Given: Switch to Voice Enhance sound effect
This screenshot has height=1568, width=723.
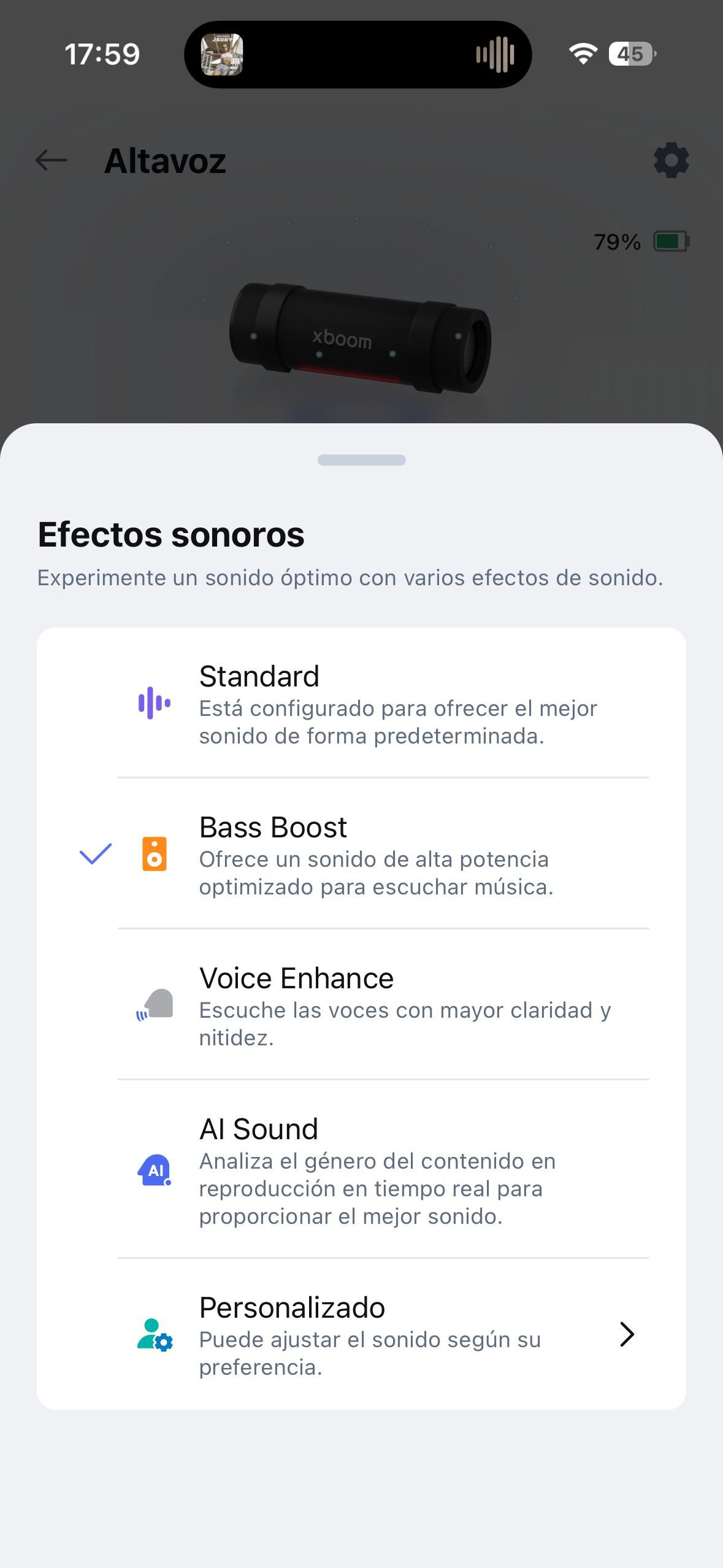Looking at the screenshot, I should (x=361, y=1005).
